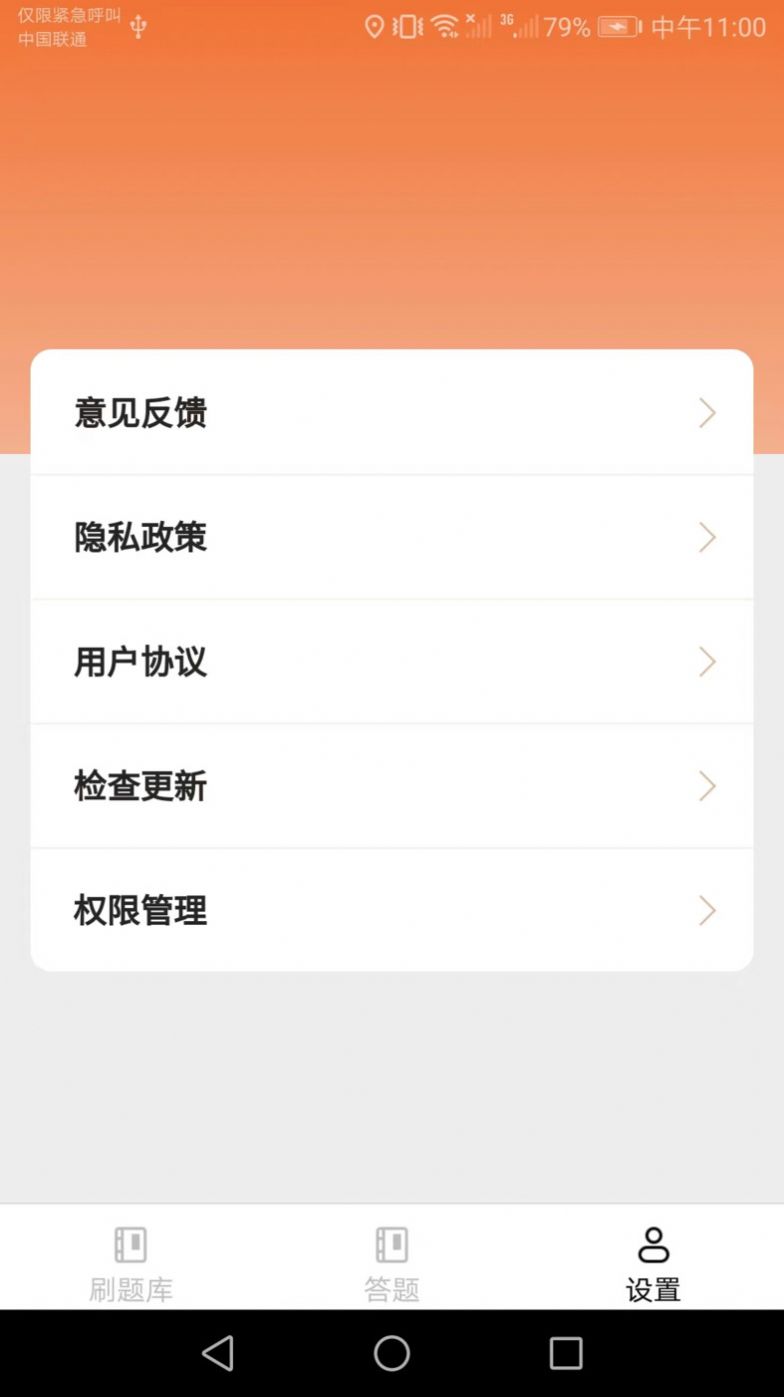This screenshot has height=1397, width=784.
Task: Tap the recent apps square button
Action: point(565,1355)
